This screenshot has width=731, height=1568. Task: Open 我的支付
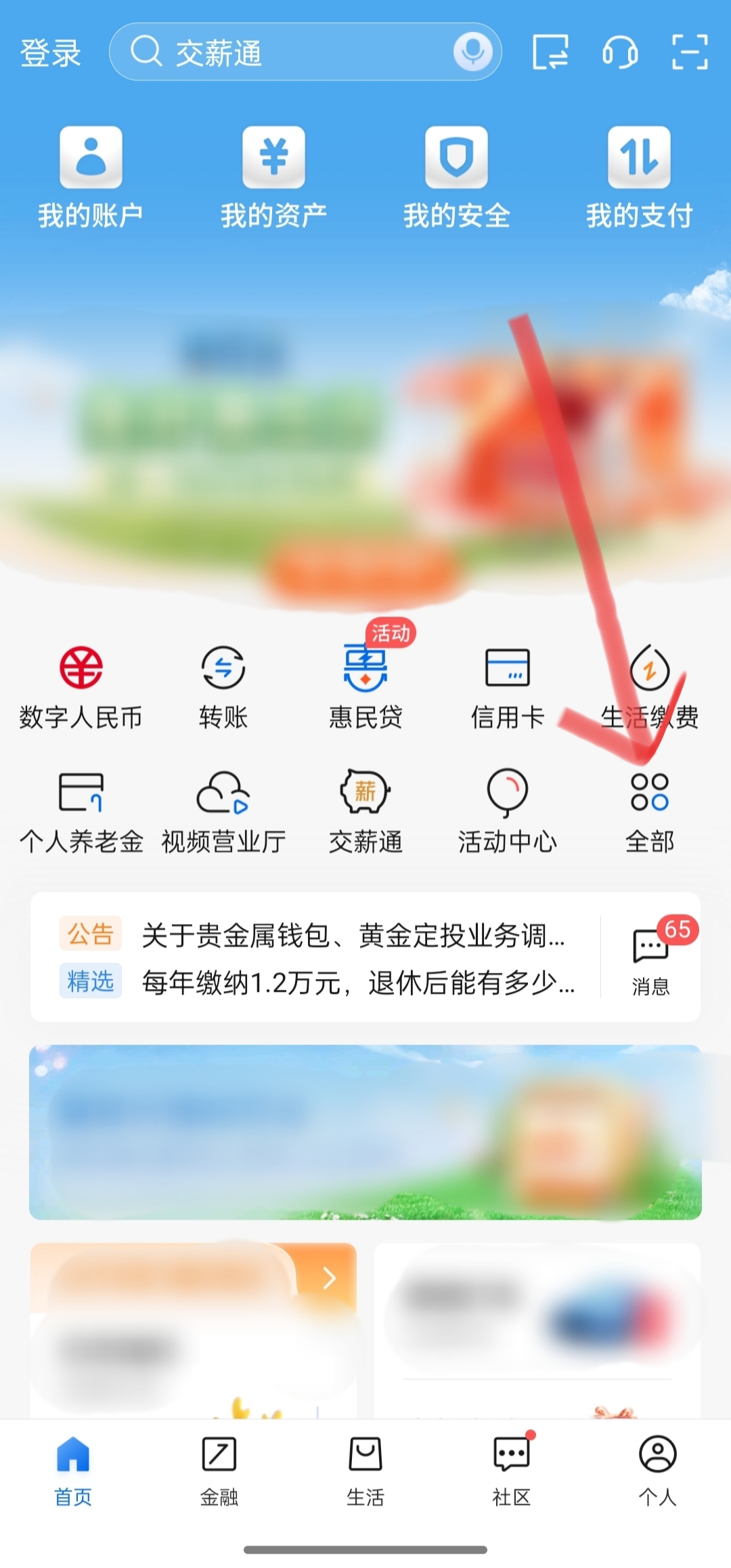639,177
